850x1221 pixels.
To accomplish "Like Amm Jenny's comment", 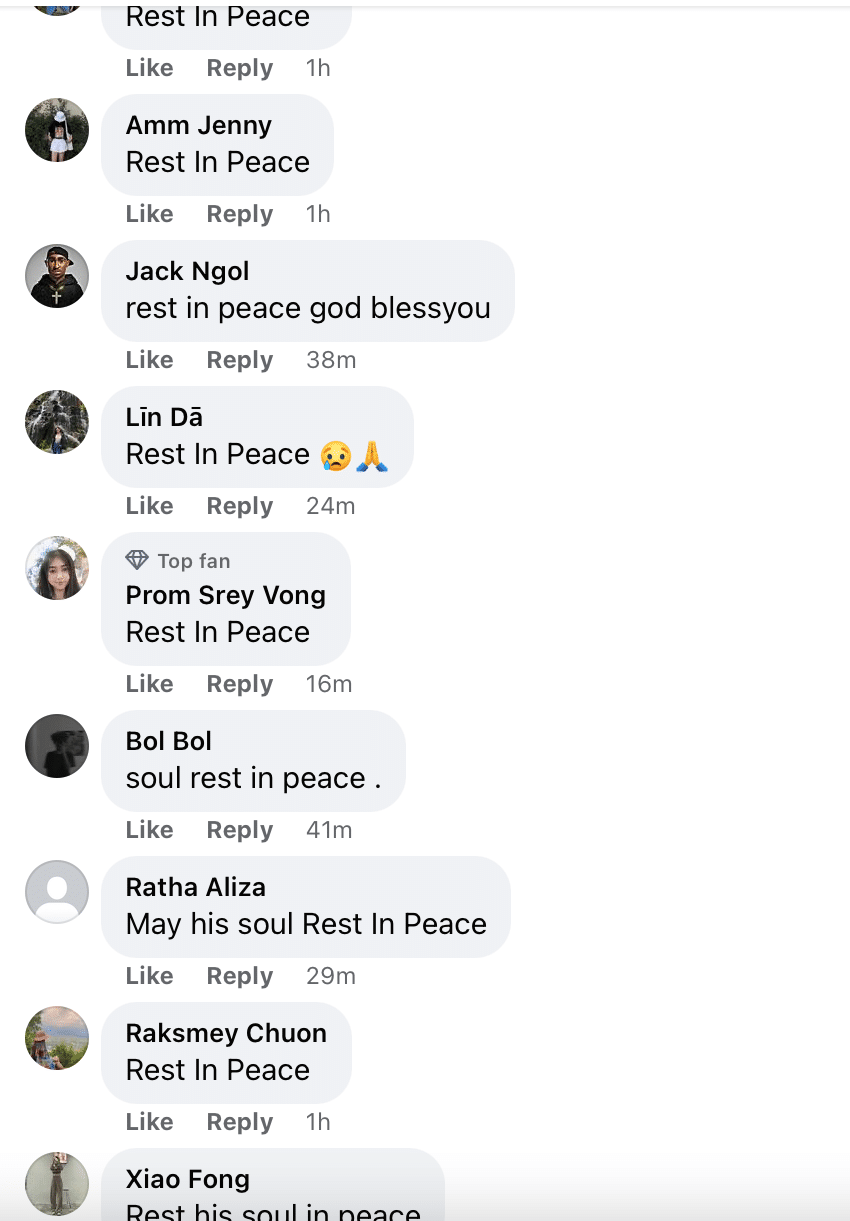I will point(149,214).
